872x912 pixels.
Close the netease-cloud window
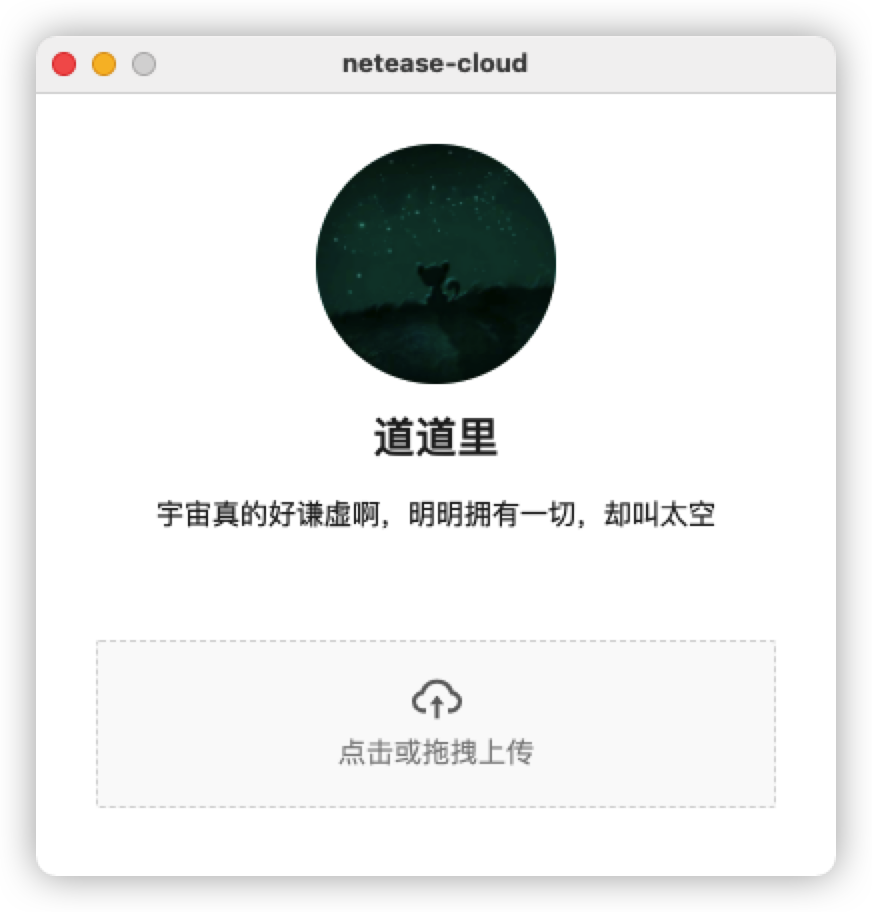(64, 64)
